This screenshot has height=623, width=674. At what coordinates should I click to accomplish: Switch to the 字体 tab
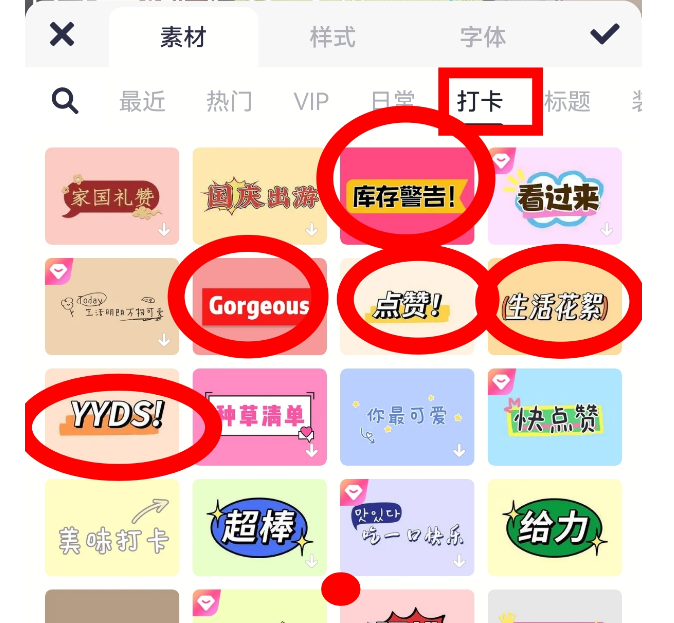pos(482,38)
